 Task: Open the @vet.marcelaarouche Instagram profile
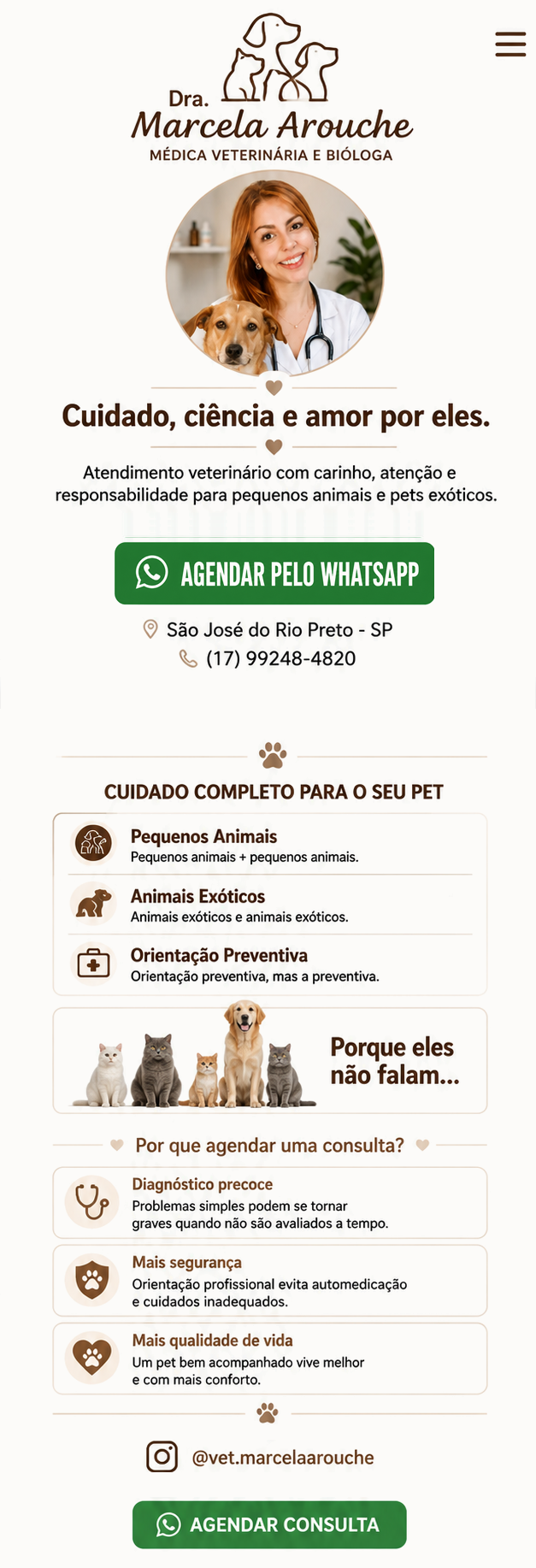(x=261, y=1457)
